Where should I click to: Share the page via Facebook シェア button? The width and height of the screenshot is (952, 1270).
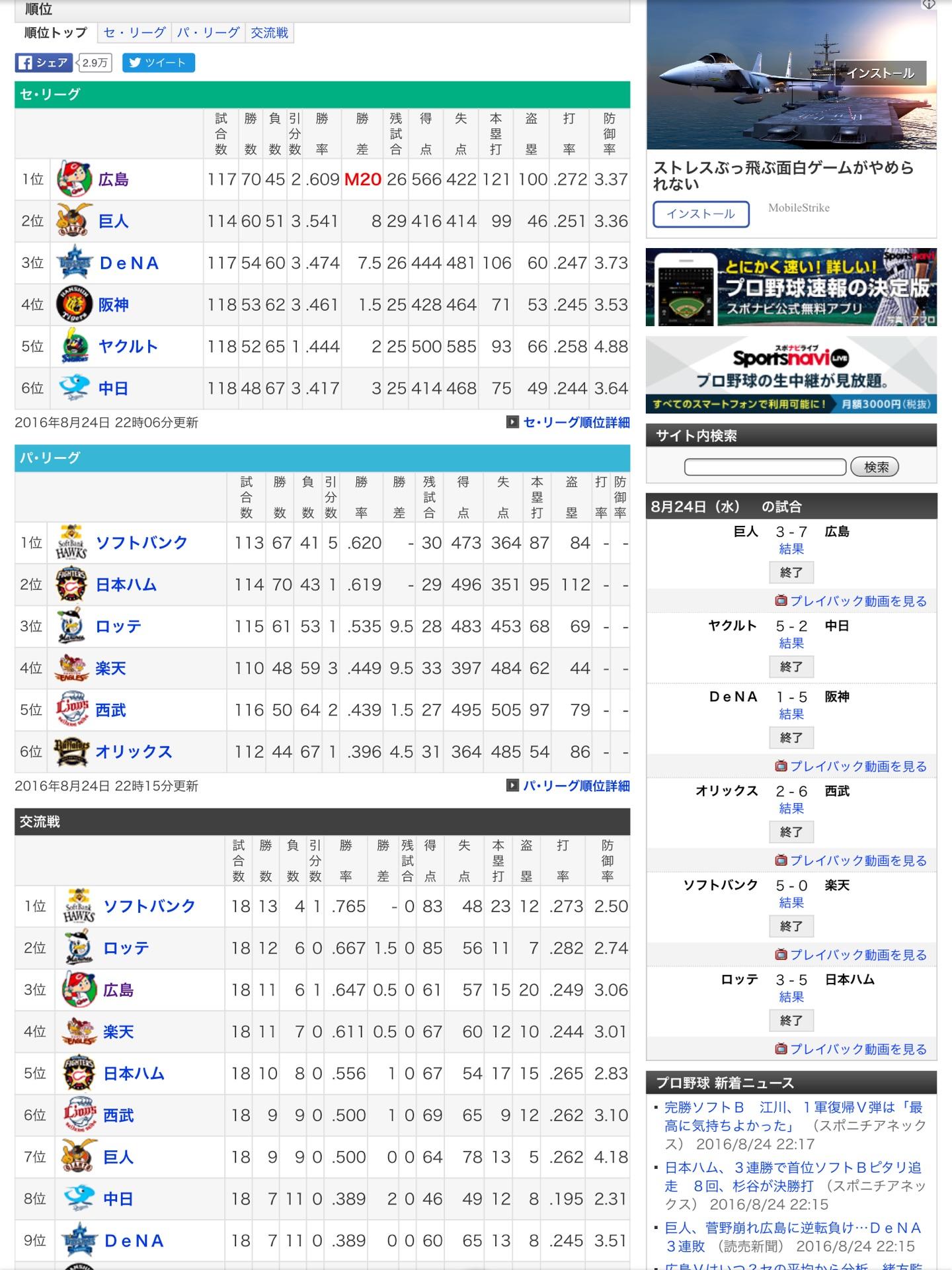coord(44,63)
